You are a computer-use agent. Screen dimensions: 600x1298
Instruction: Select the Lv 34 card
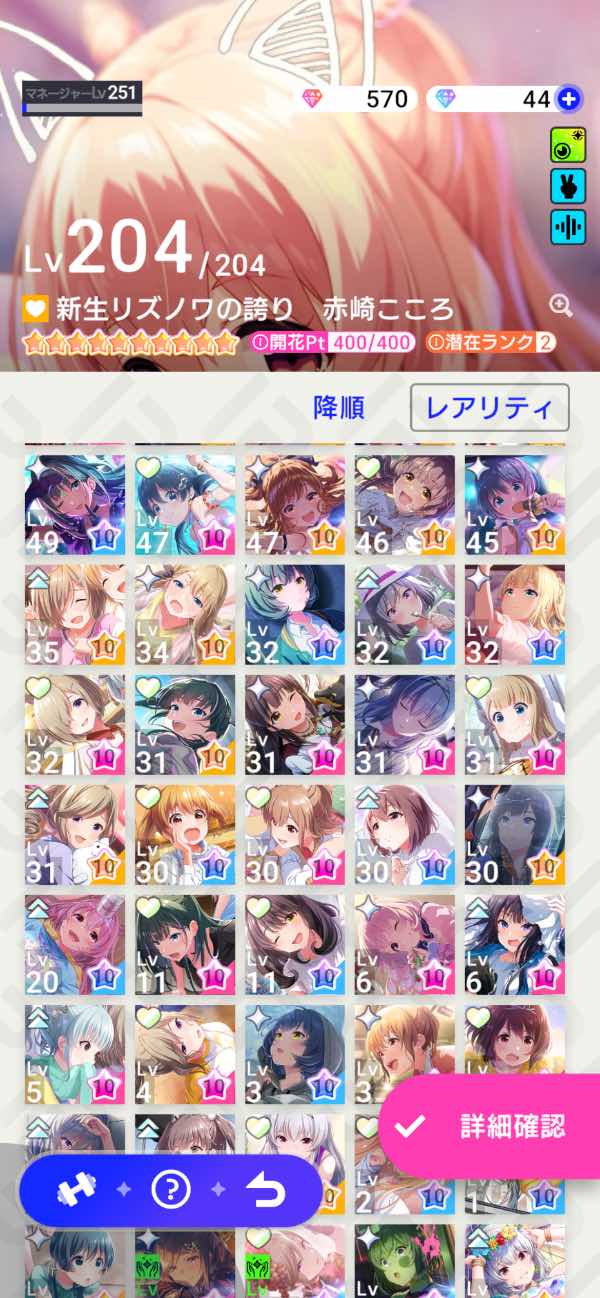coord(185,615)
